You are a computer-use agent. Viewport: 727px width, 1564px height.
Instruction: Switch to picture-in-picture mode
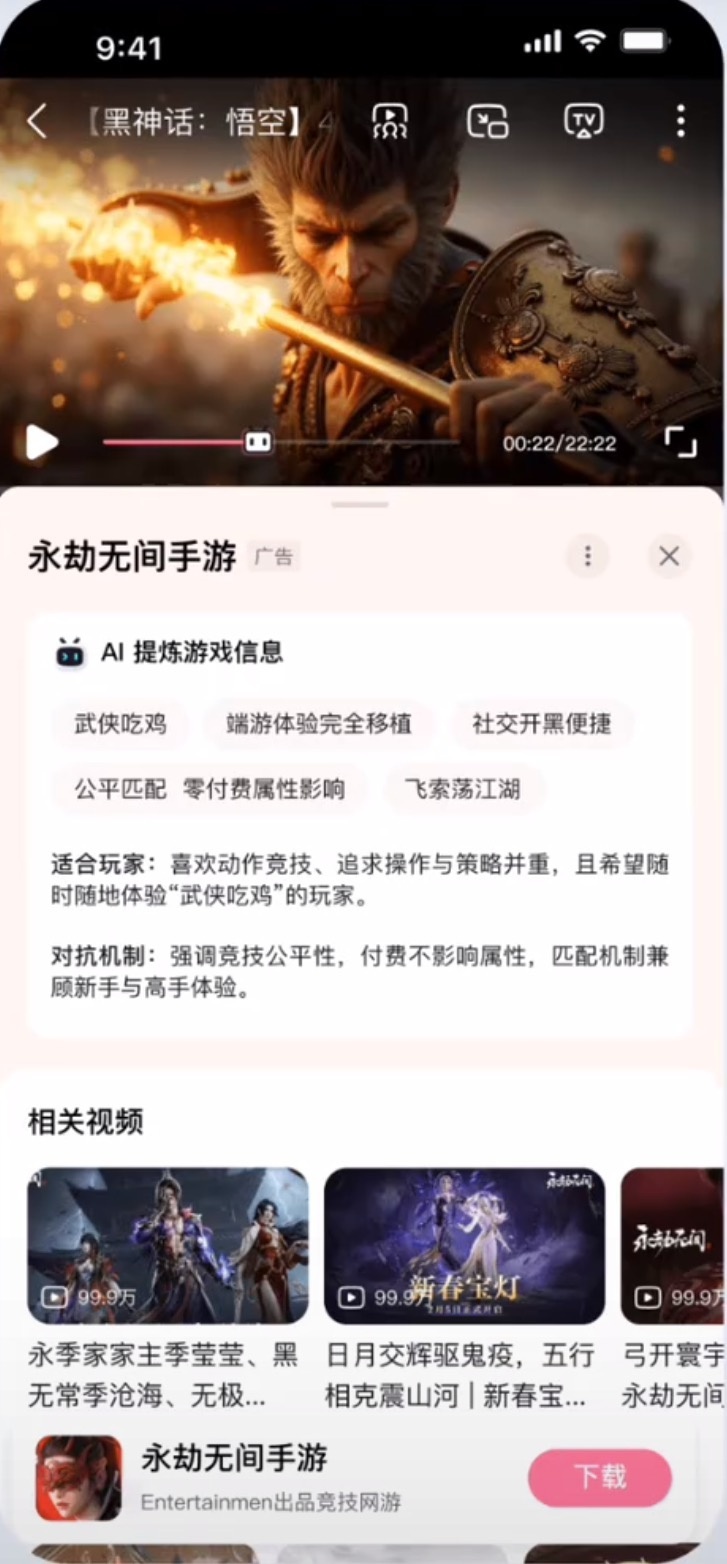487,122
